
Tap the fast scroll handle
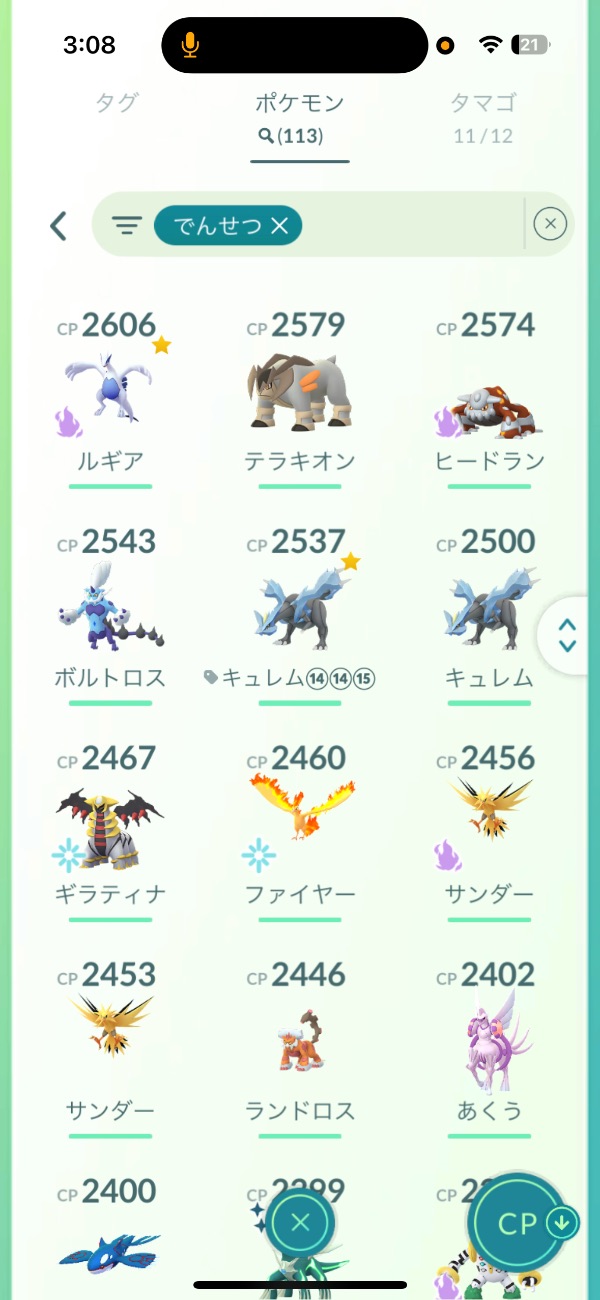(x=568, y=635)
